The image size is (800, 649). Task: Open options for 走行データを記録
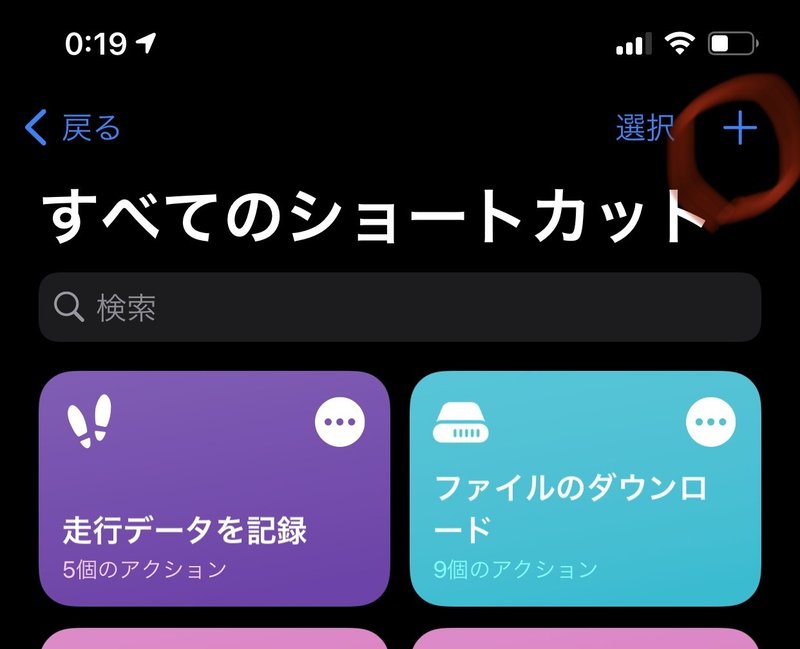coord(340,423)
